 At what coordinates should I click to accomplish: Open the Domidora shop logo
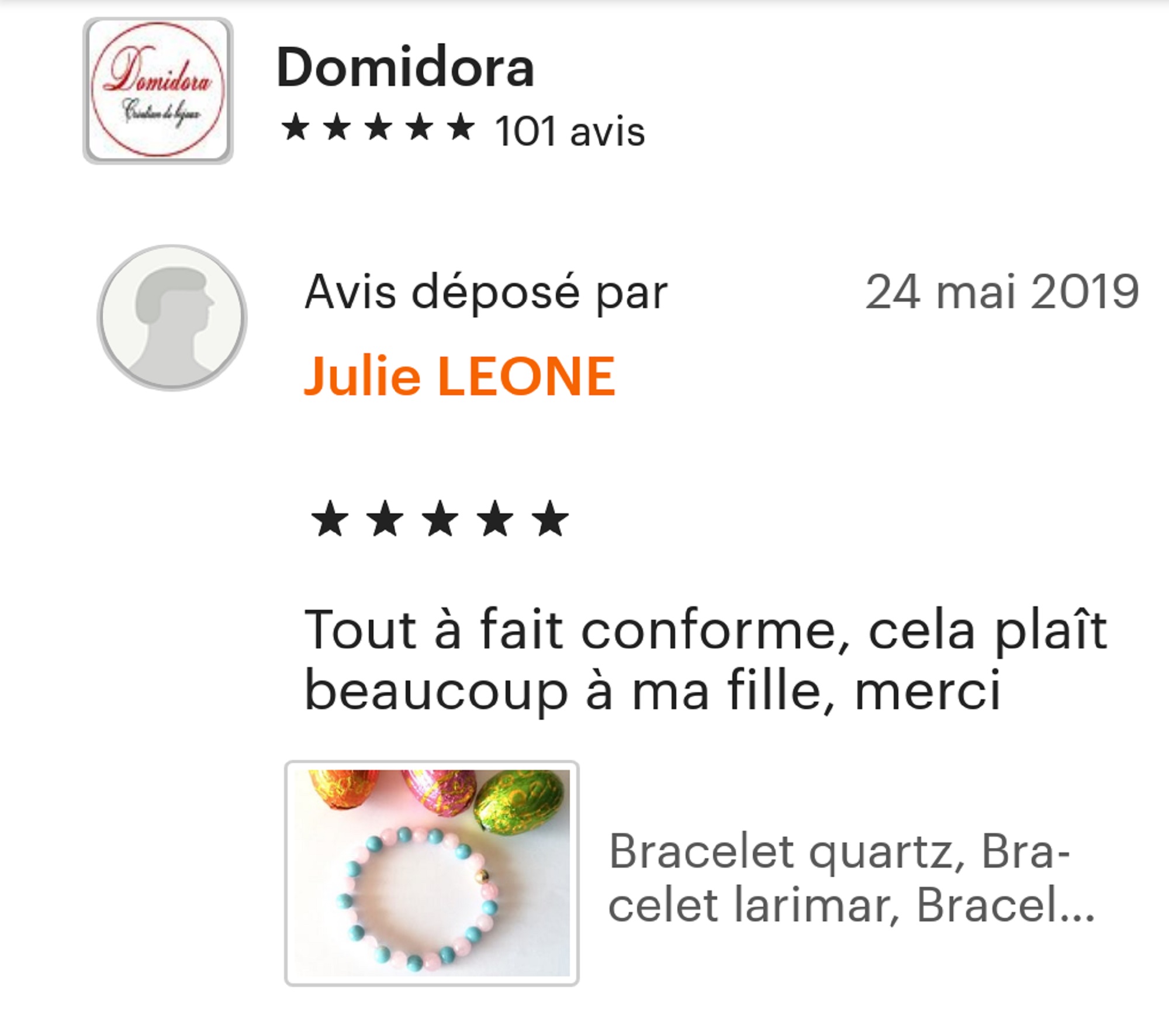tap(158, 91)
